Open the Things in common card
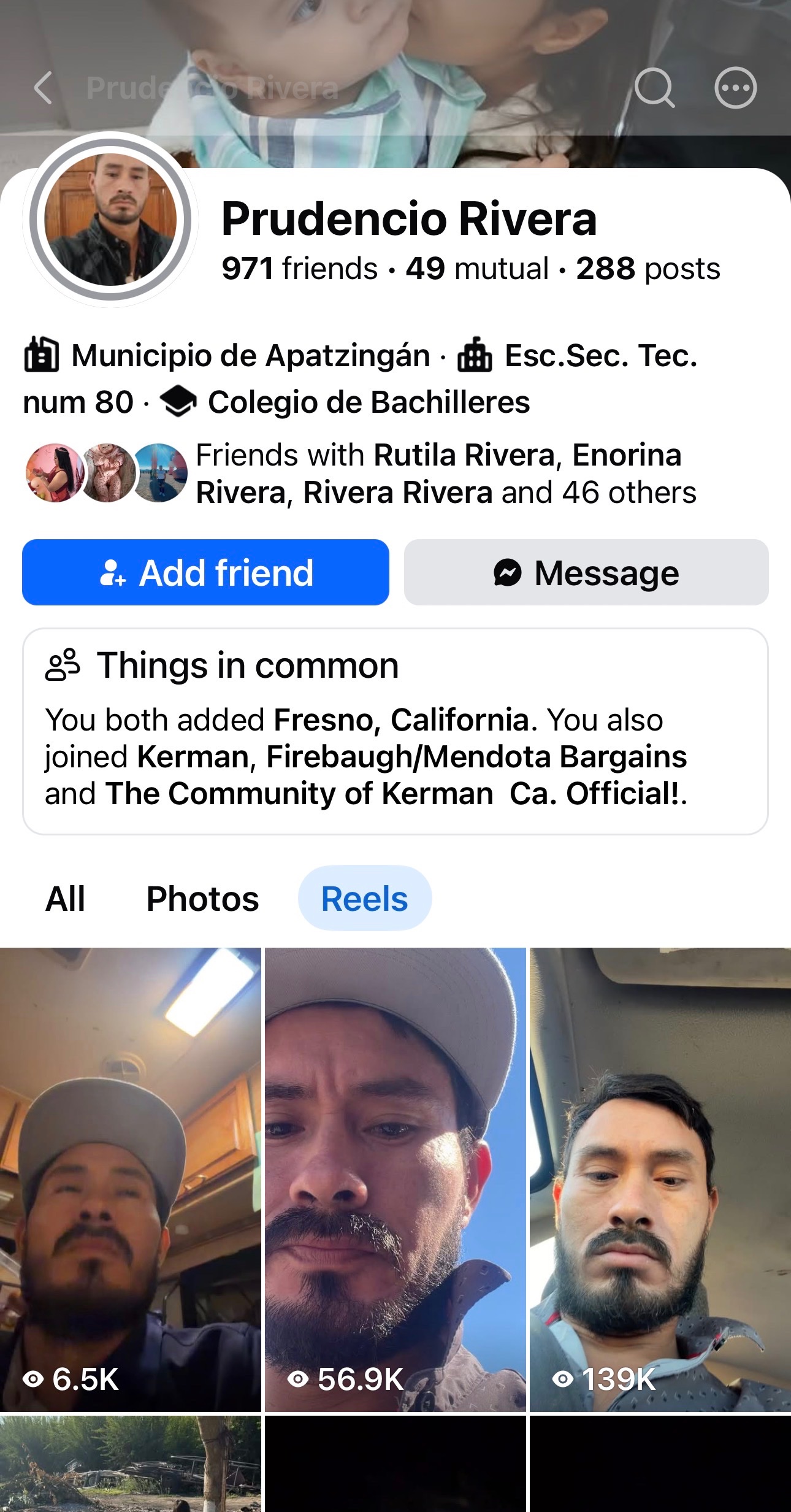This screenshot has width=791, height=1512. pos(395,731)
